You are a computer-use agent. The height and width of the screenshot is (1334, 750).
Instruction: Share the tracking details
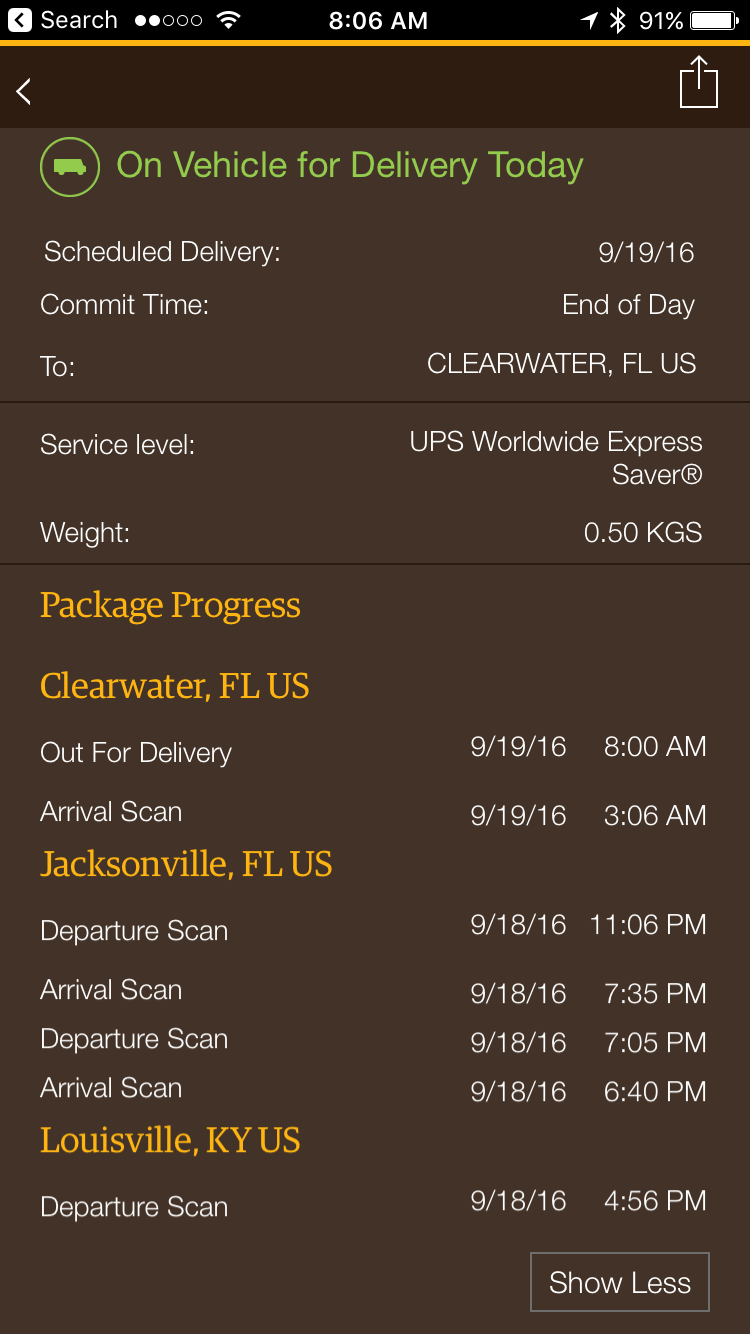pyautogui.click(x=698, y=82)
